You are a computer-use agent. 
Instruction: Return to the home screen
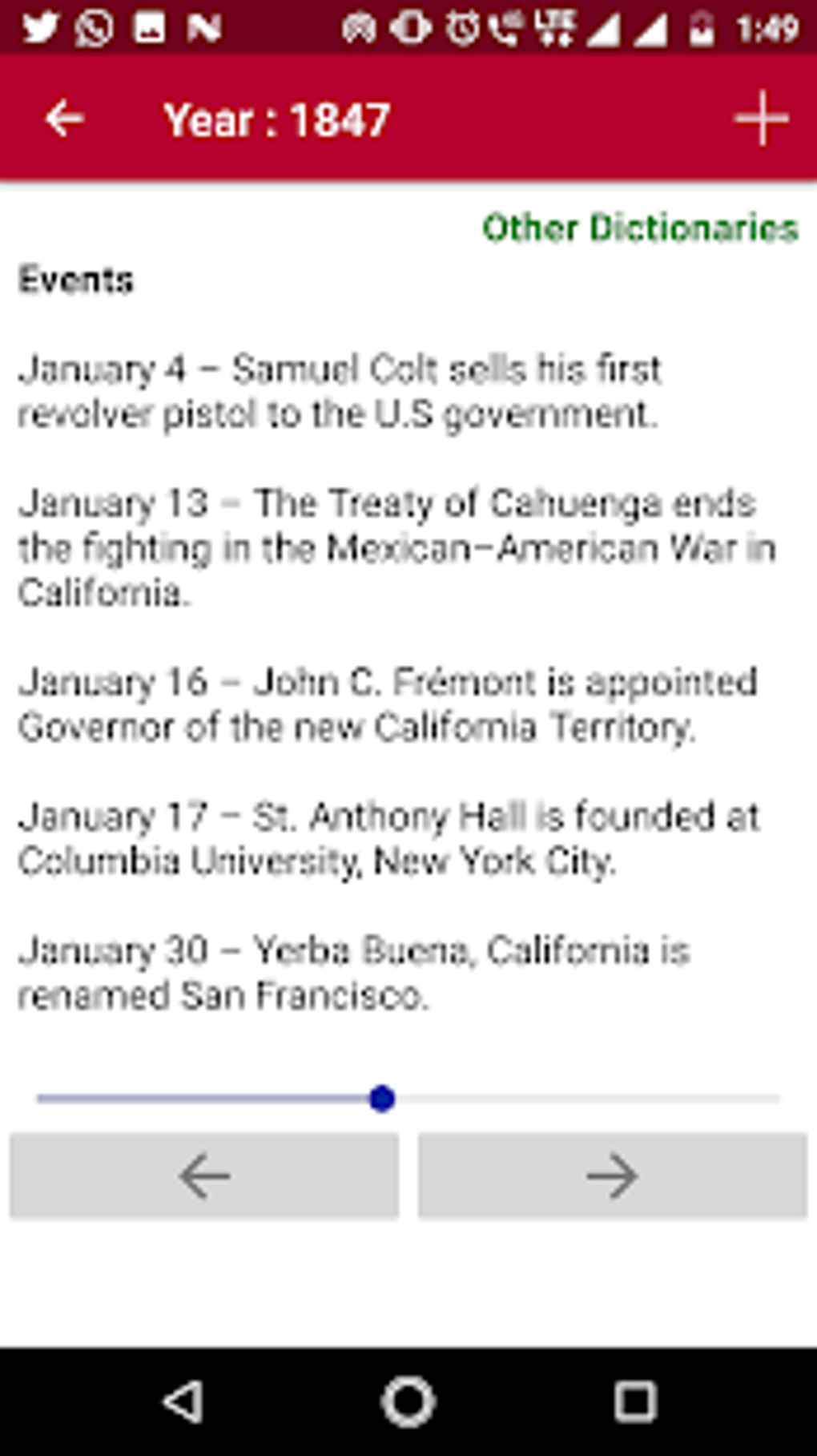pyautogui.click(x=408, y=1402)
